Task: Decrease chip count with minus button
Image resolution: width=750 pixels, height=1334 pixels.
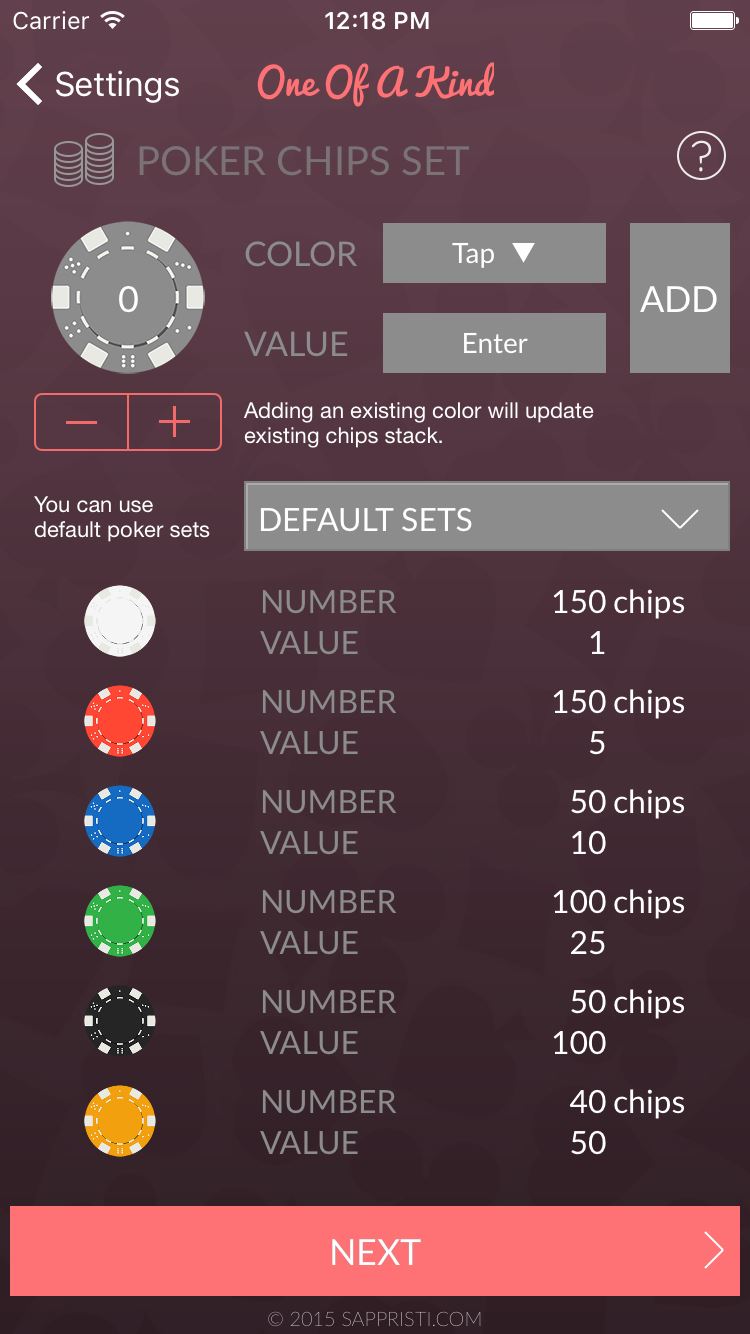Action: pyautogui.click(x=81, y=422)
